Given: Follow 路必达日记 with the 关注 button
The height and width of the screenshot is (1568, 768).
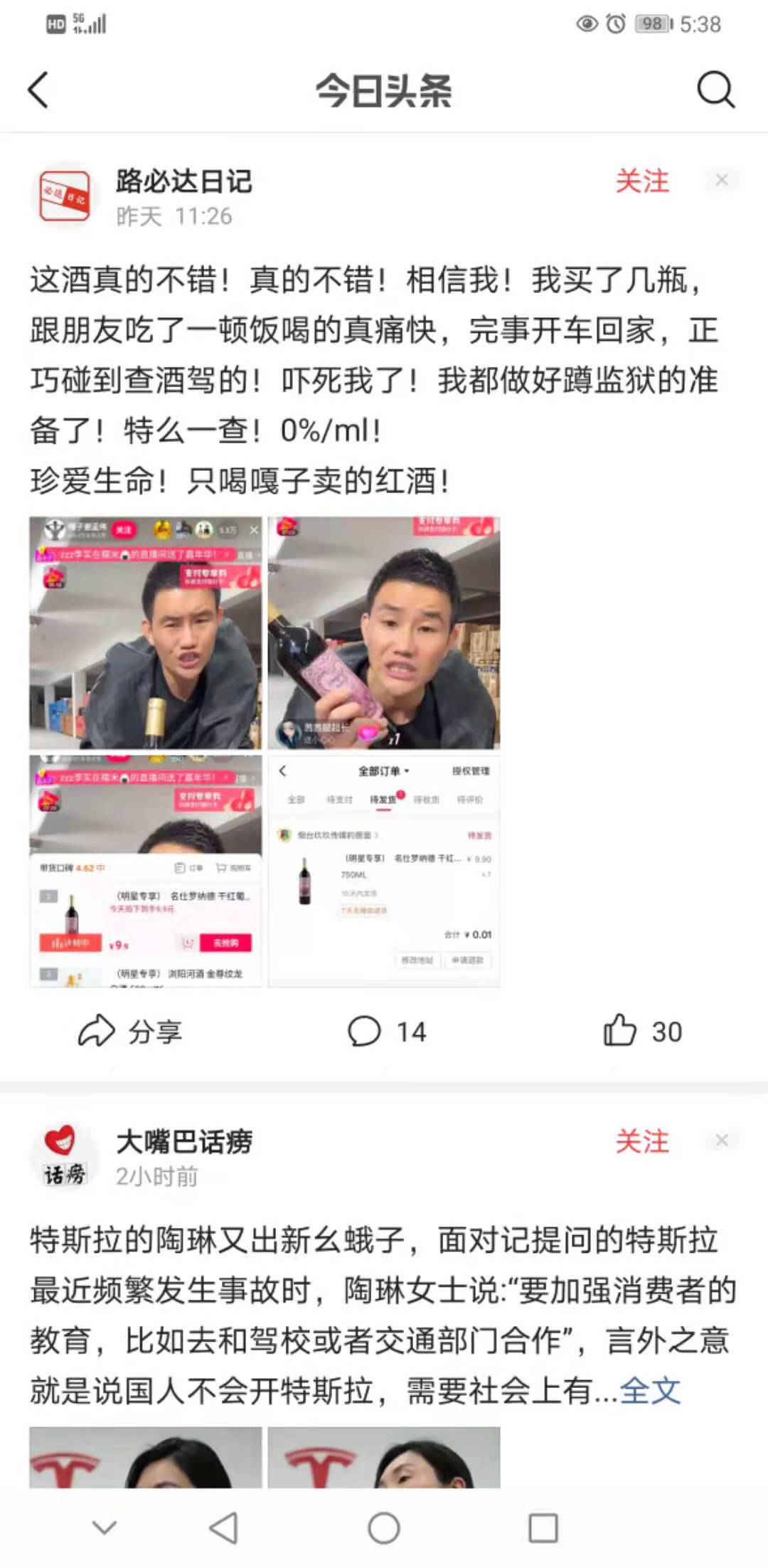Looking at the screenshot, I should click(642, 181).
